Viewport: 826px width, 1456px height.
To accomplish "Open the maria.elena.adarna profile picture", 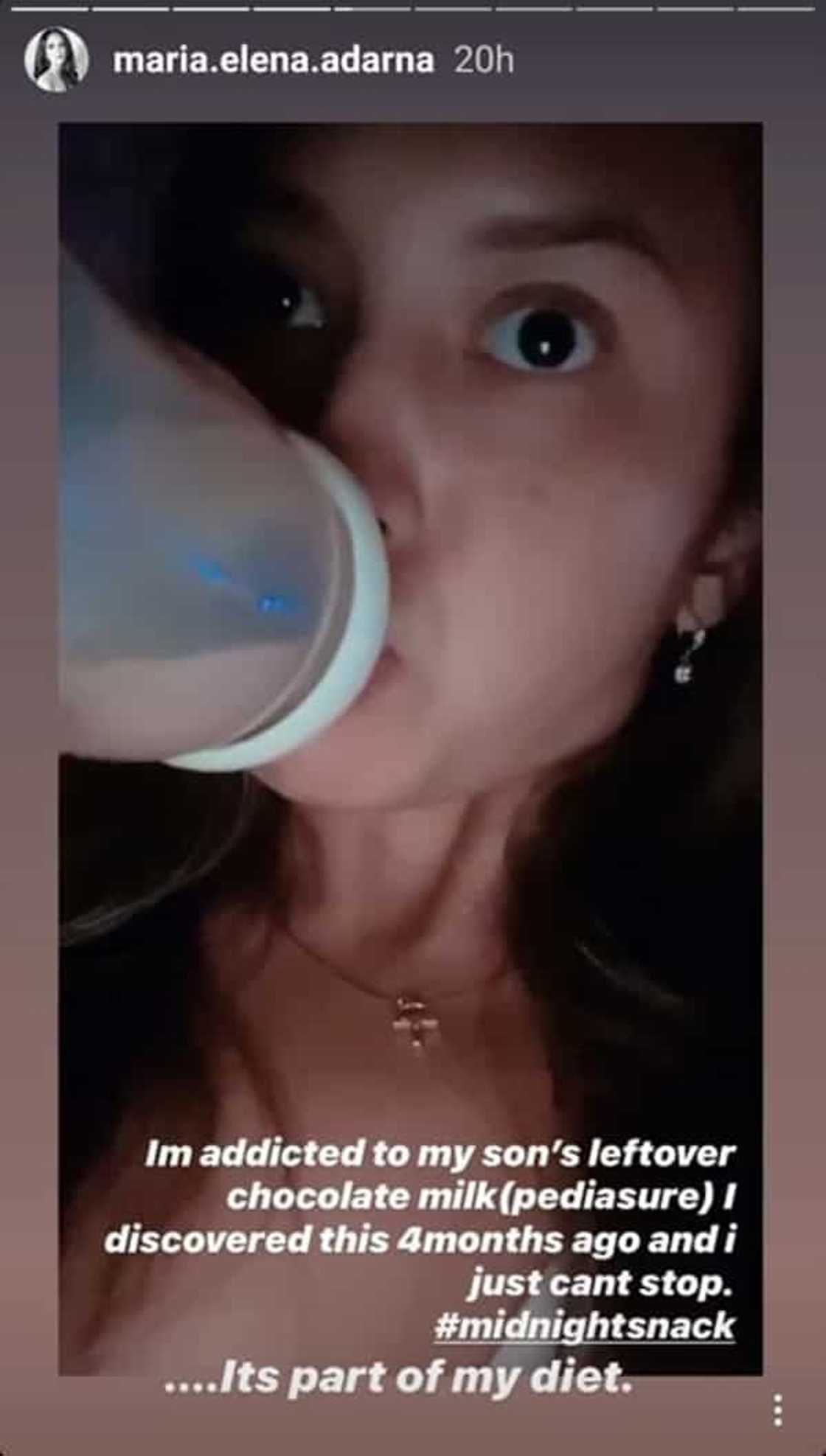I will coord(56,59).
